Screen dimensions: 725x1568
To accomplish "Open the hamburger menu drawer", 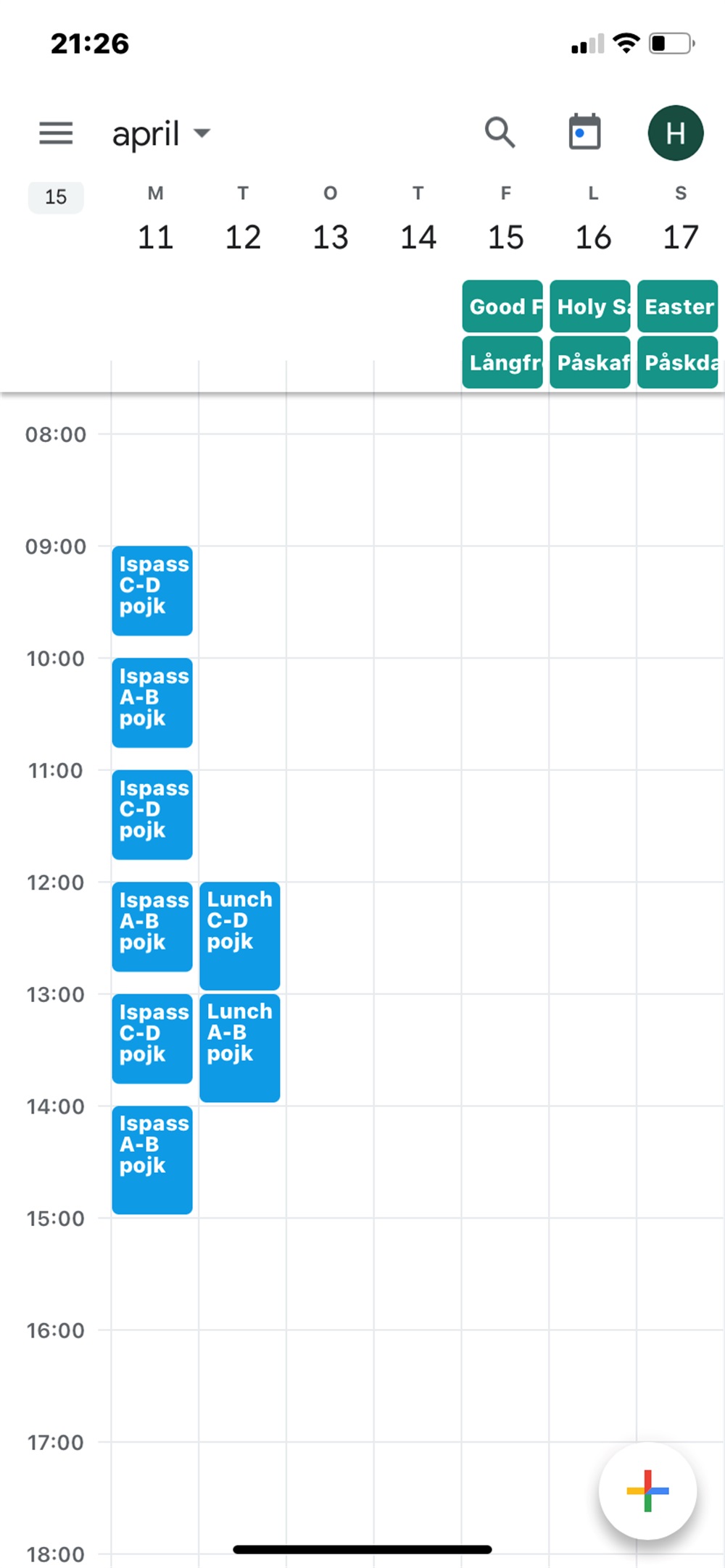I will (x=56, y=133).
